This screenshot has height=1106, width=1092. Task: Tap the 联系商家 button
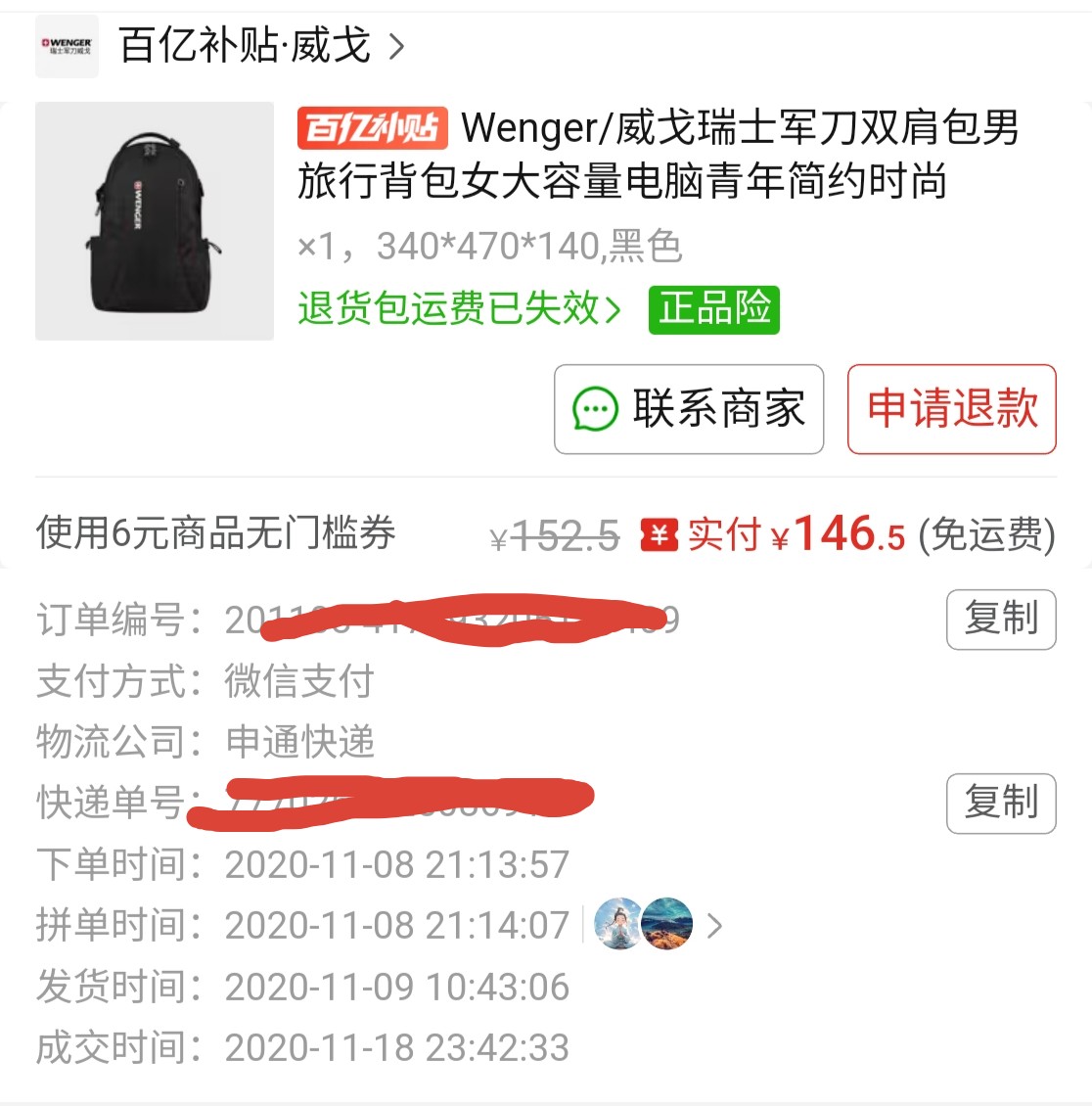tap(689, 409)
